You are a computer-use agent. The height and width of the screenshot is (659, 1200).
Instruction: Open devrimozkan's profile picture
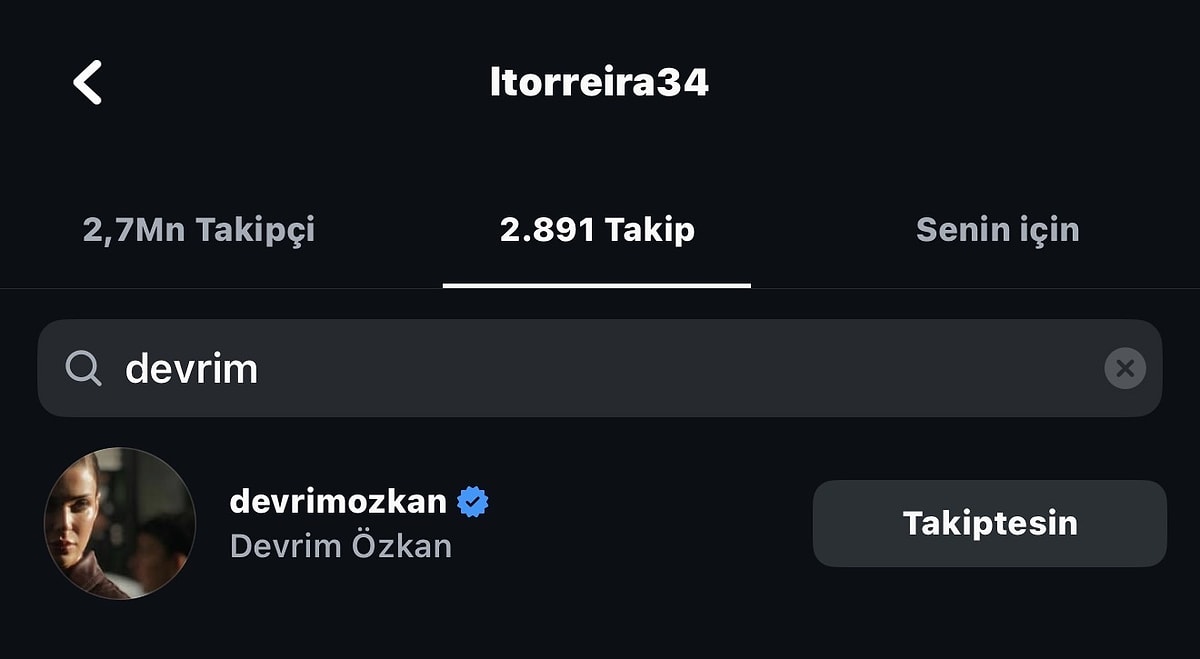tap(120, 523)
